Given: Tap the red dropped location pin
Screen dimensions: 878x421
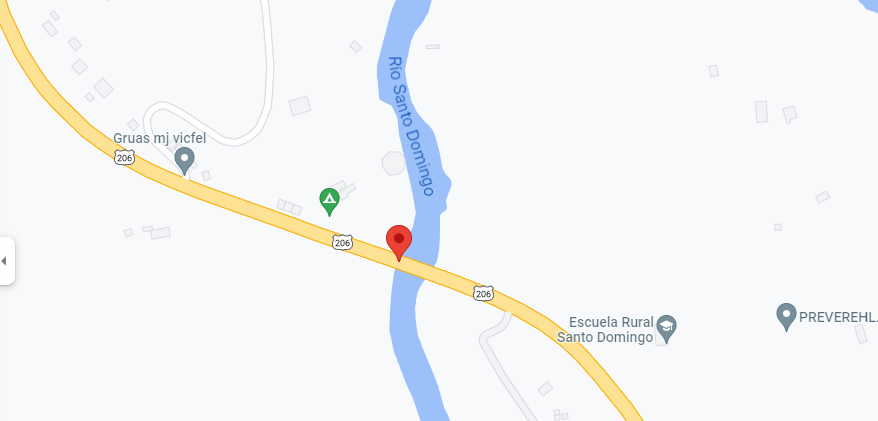Looking at the screenshot, I should click(x=399, y=241).
